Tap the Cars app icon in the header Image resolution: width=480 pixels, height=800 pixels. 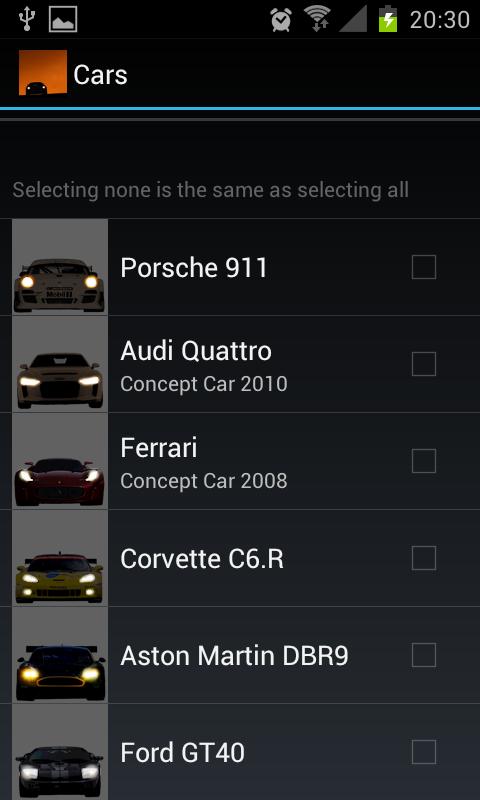pos(43,73)
